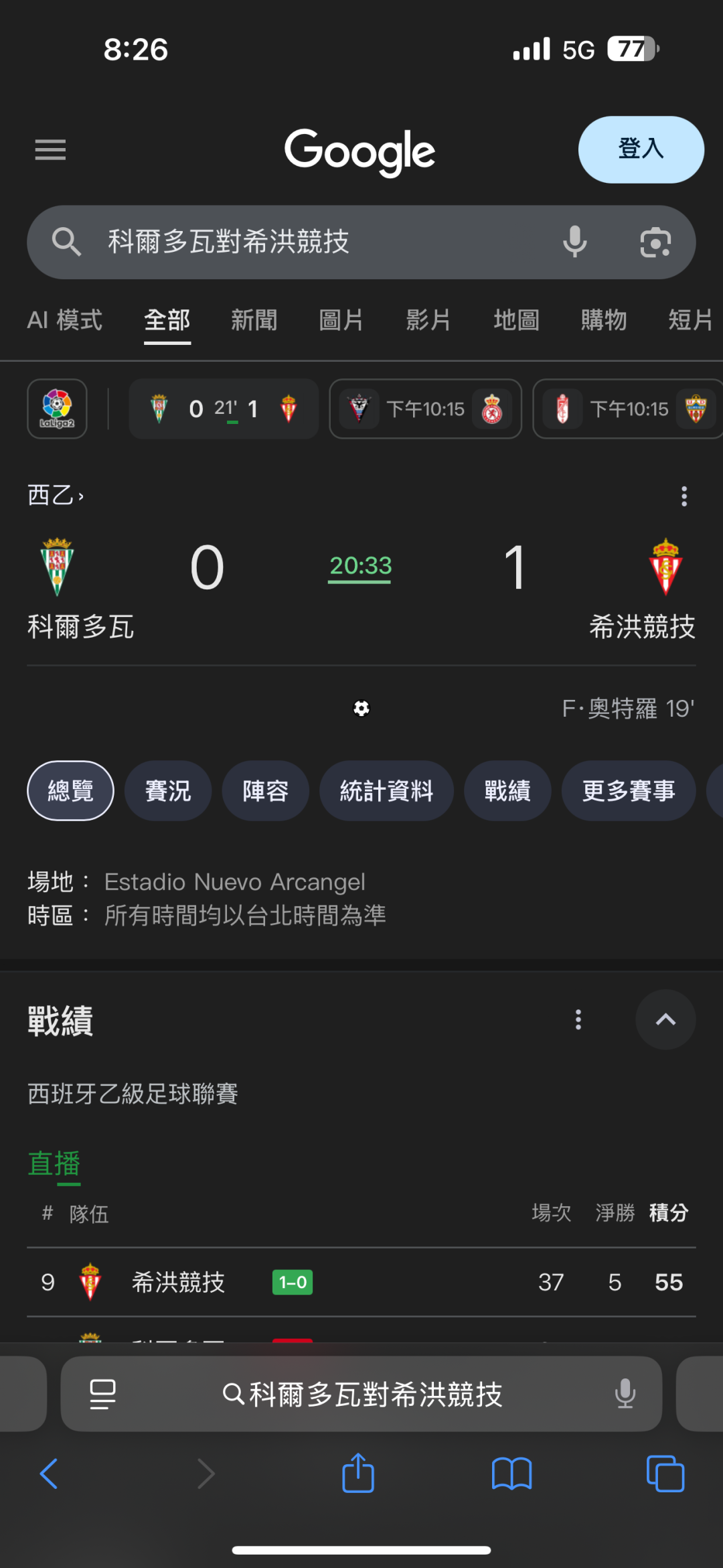Switch to the 影片 tab
Image resolution: width=723 pixels, height=1568 pixels.
pos(428,320)
